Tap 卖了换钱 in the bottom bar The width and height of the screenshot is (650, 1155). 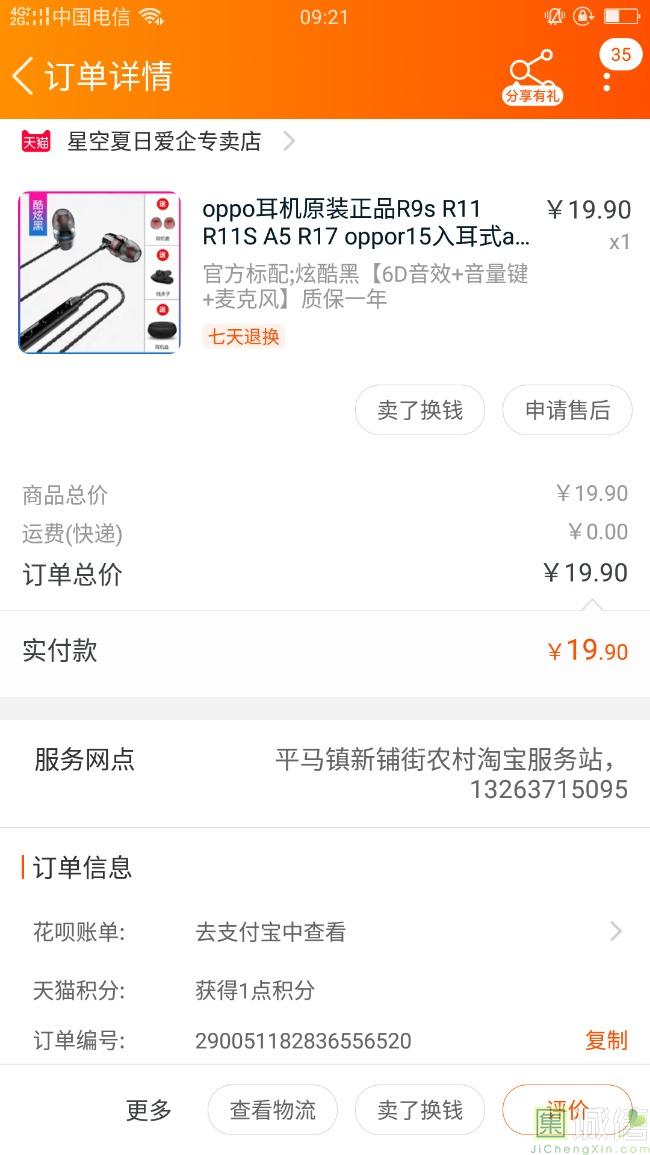pos(420,1109)
